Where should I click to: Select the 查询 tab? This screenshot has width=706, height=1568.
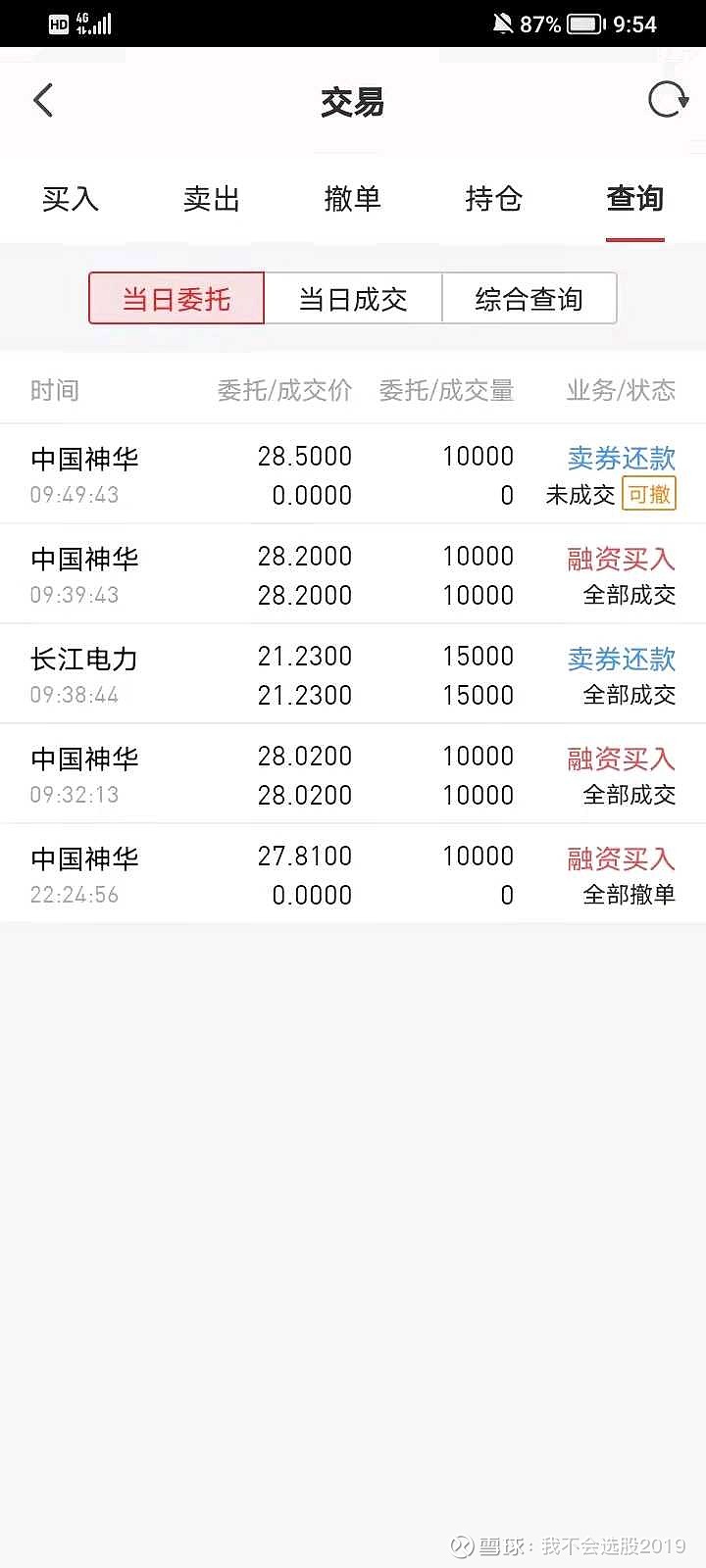click(x=635, y=199)
